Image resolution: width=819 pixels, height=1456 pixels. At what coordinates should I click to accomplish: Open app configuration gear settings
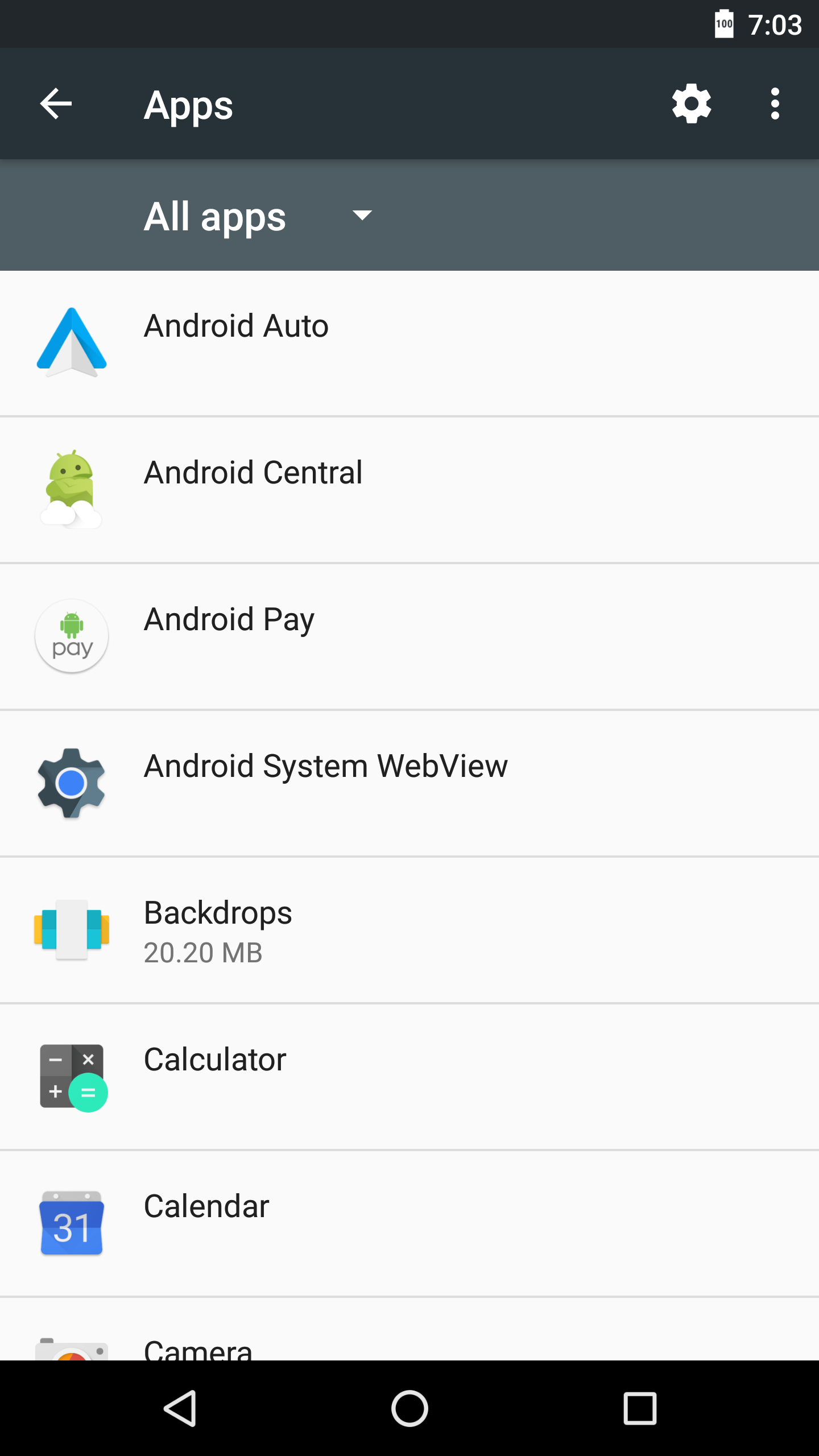click(691, 104)
